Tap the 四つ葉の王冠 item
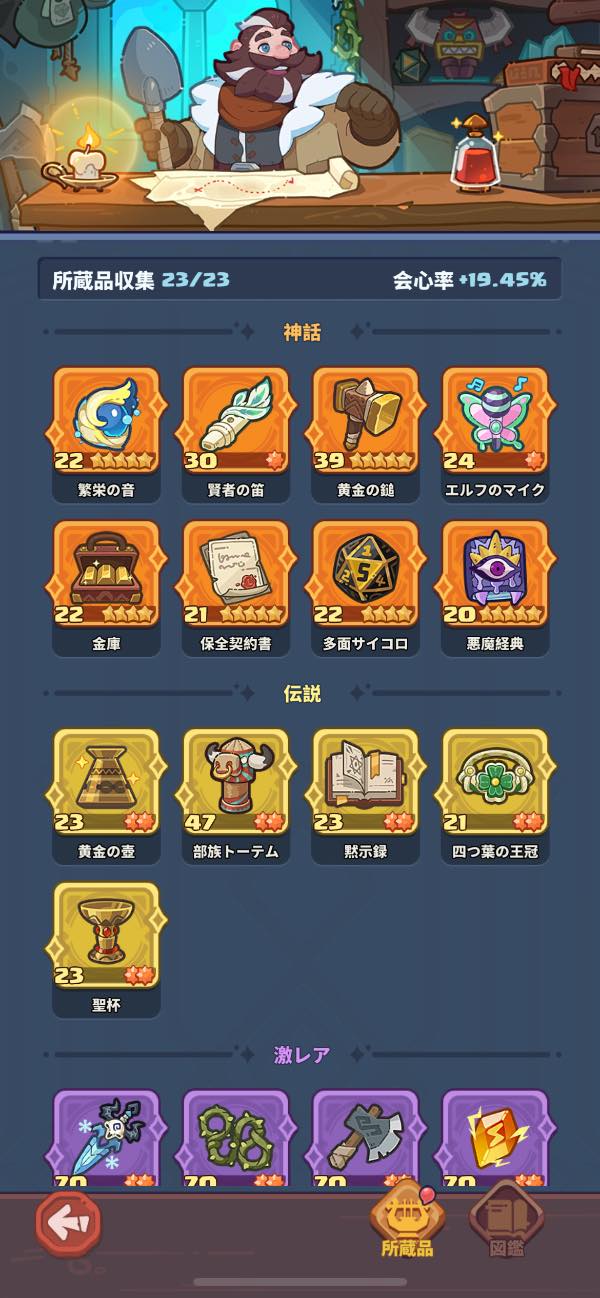 click(x=495, y=783)
